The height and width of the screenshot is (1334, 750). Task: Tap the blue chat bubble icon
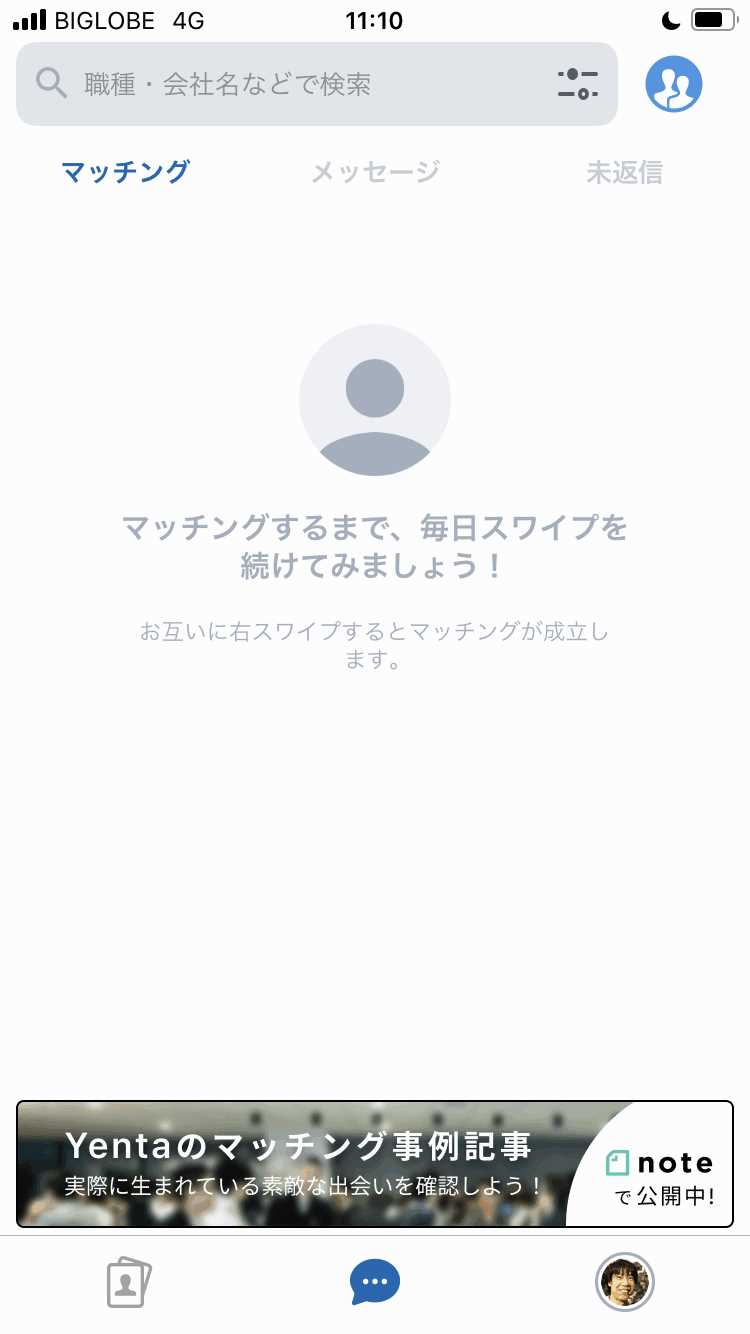374,1281
